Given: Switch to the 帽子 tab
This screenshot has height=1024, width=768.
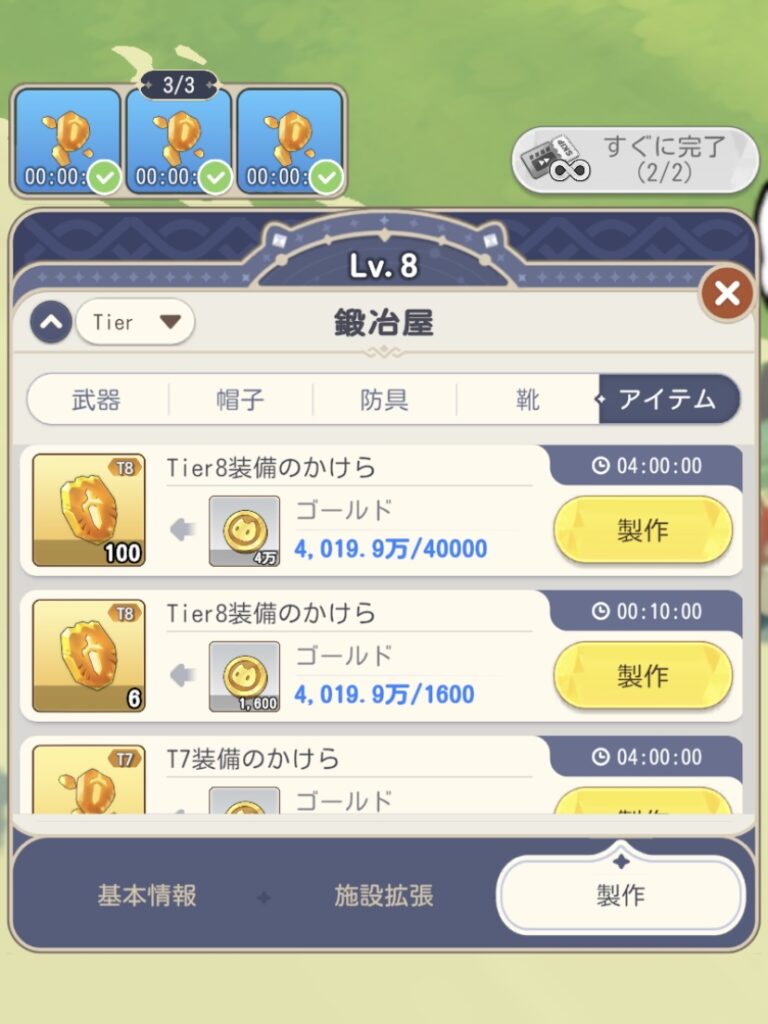Looking at the screenshot, I should [x=240, y=400].
